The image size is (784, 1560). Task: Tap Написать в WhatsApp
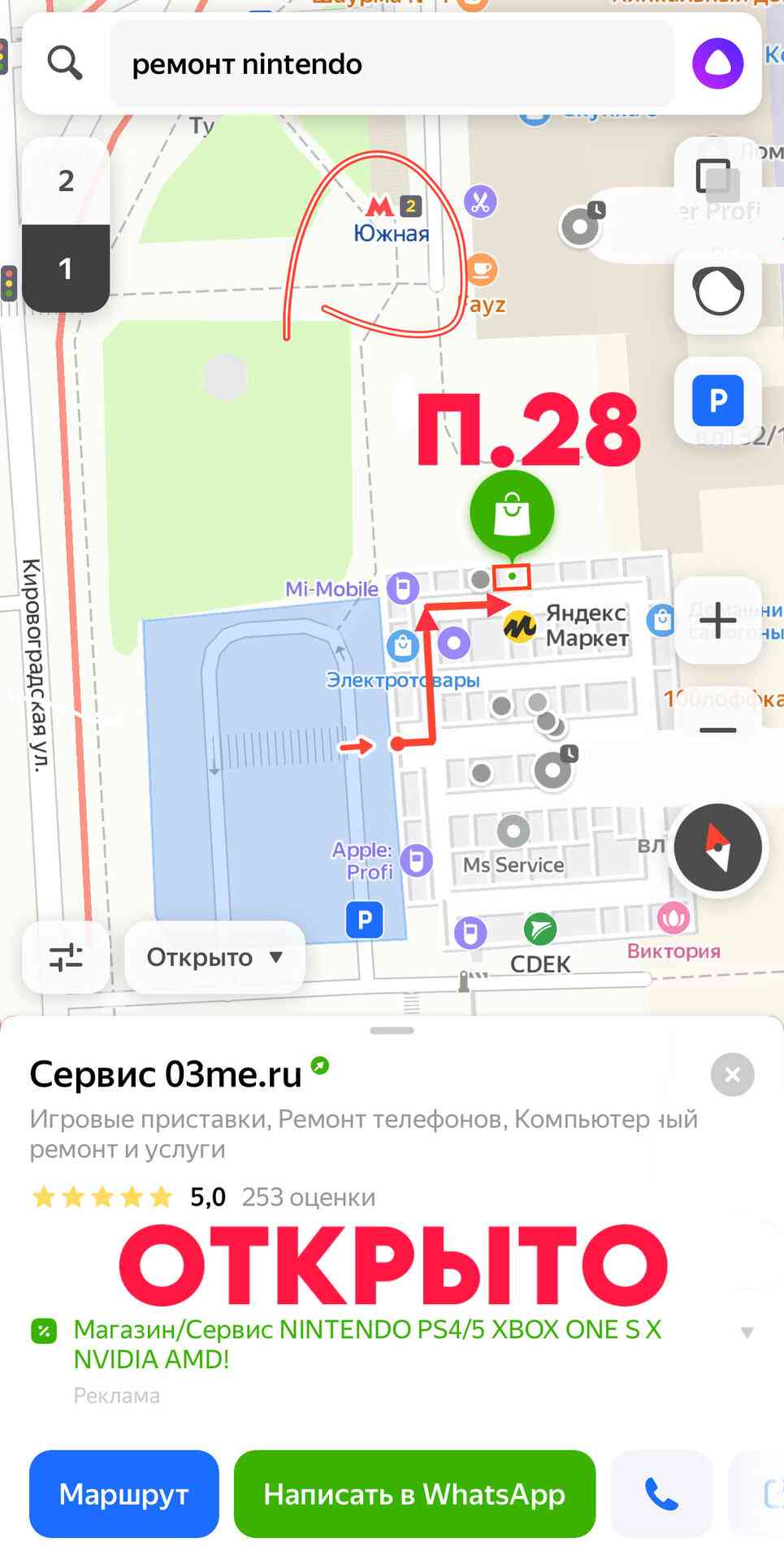414,1493
